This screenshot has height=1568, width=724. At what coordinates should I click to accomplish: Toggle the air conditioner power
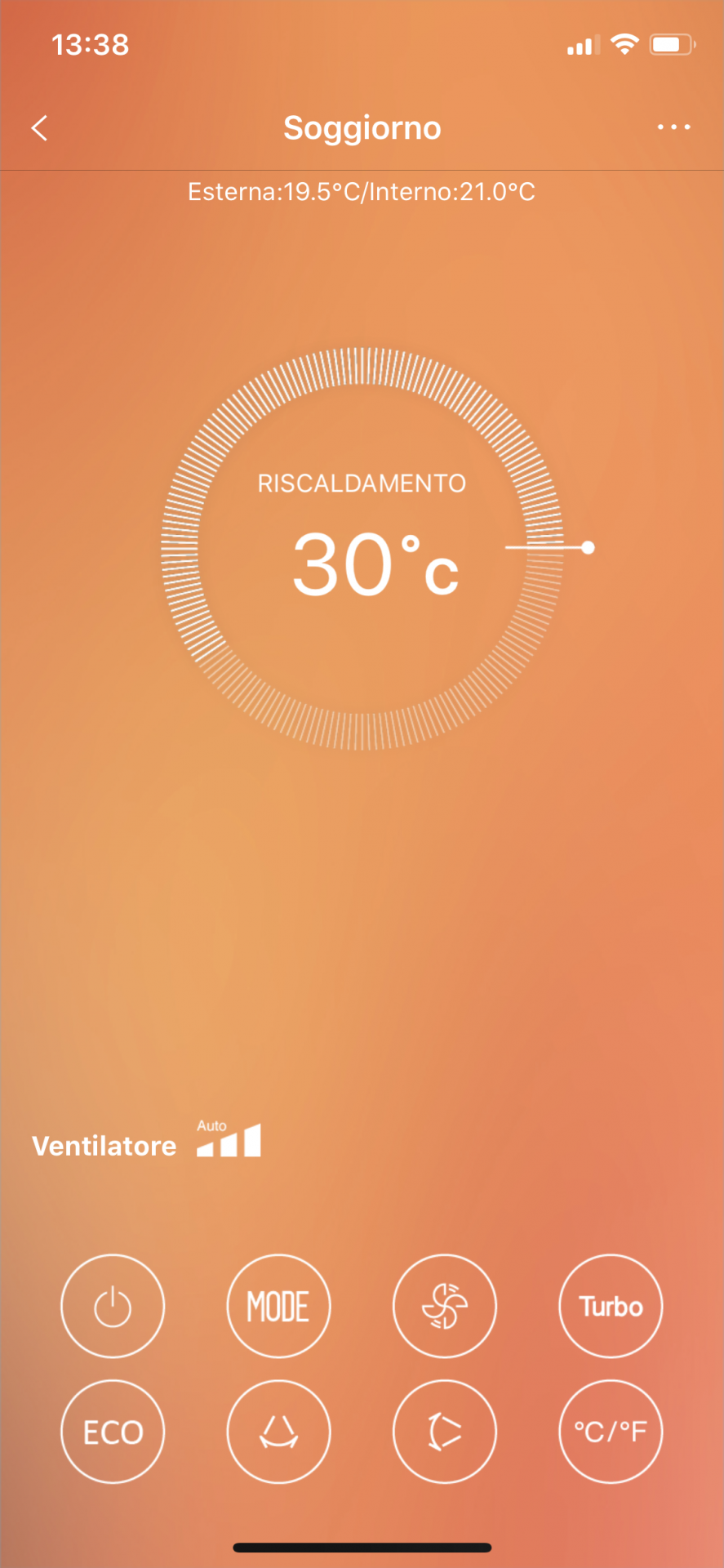point(113,1306)
